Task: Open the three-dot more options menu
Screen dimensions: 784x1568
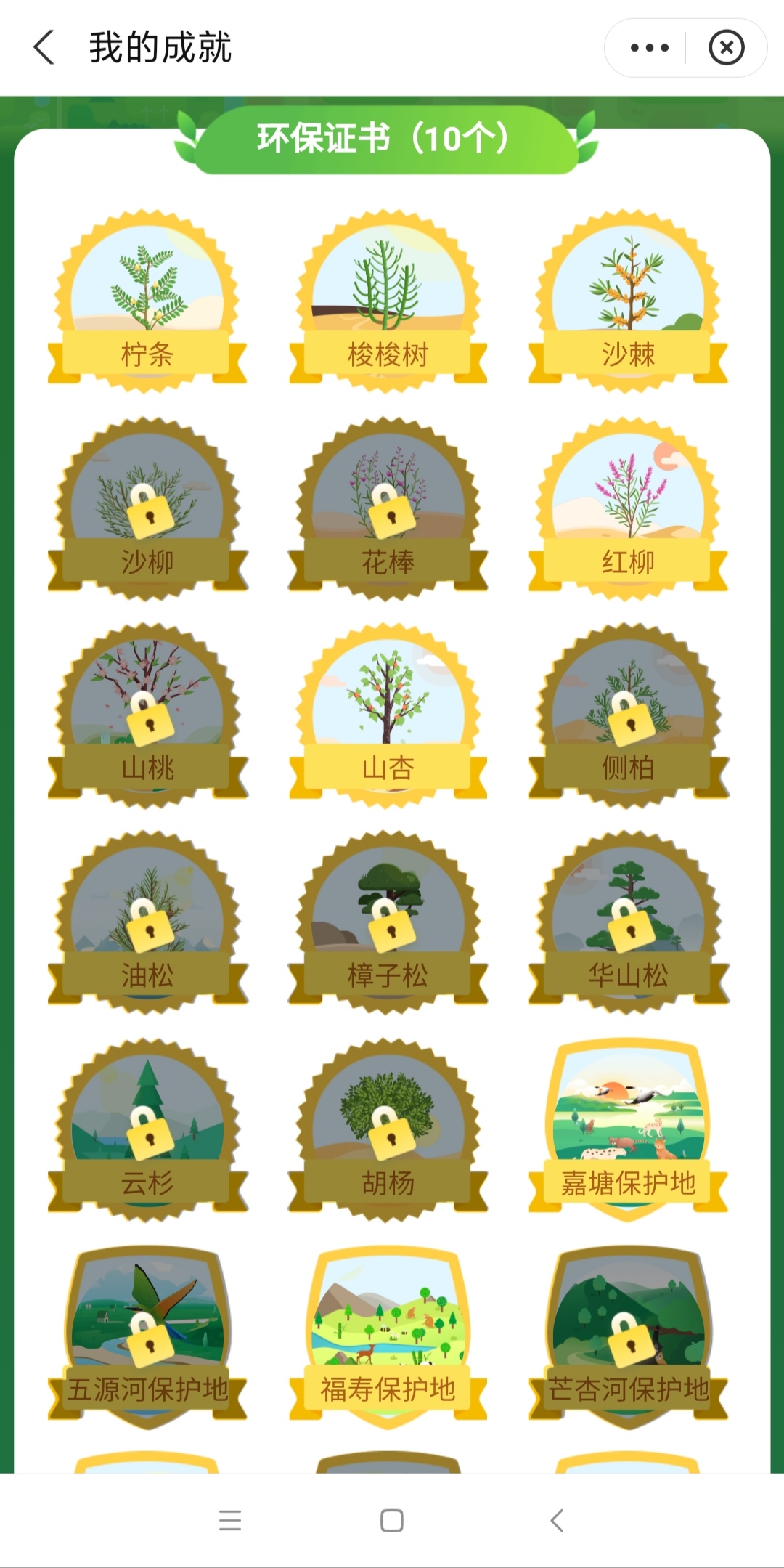Action: point(649,48)
